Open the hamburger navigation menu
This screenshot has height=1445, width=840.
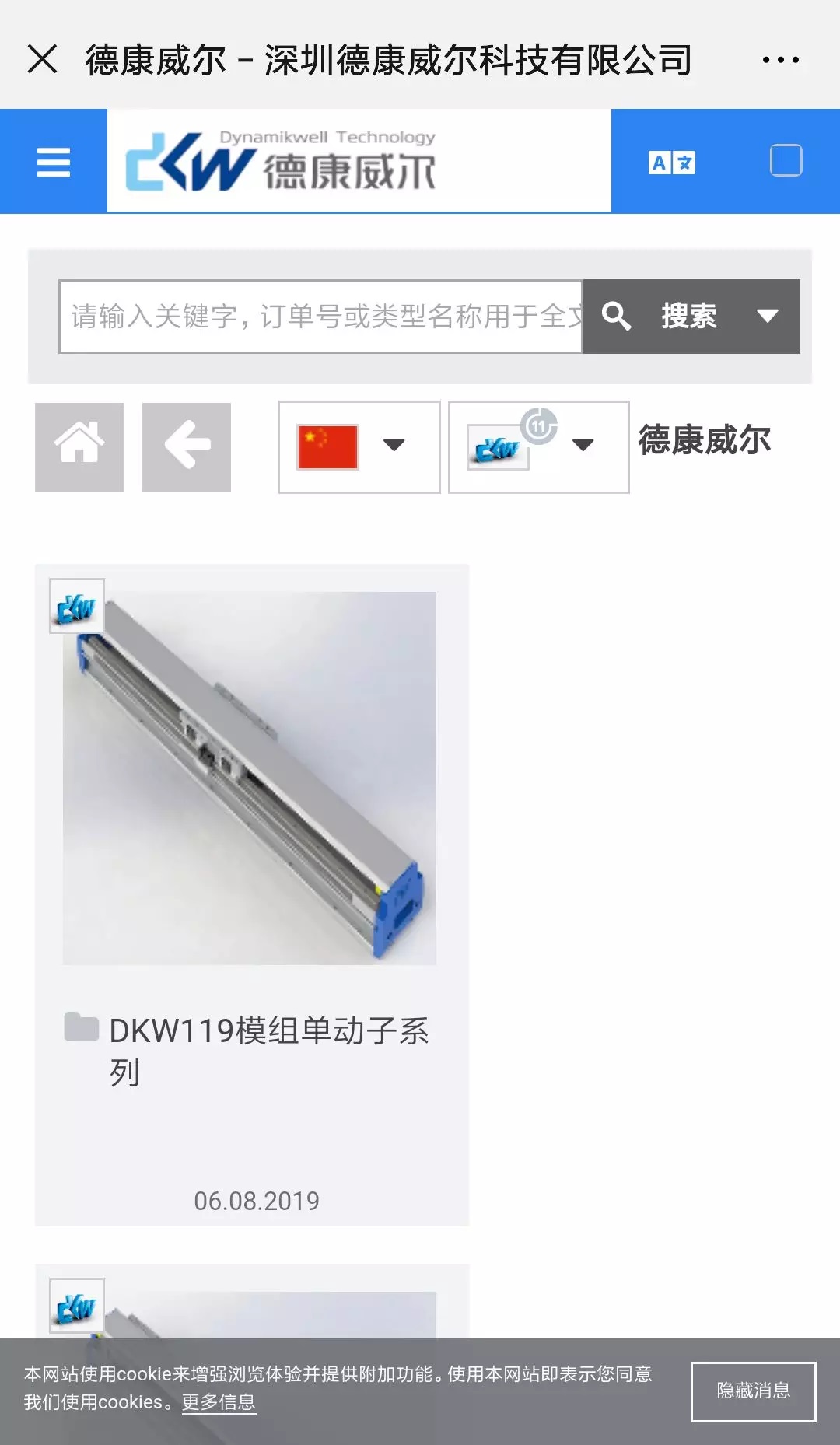click(x=53, y=162)
